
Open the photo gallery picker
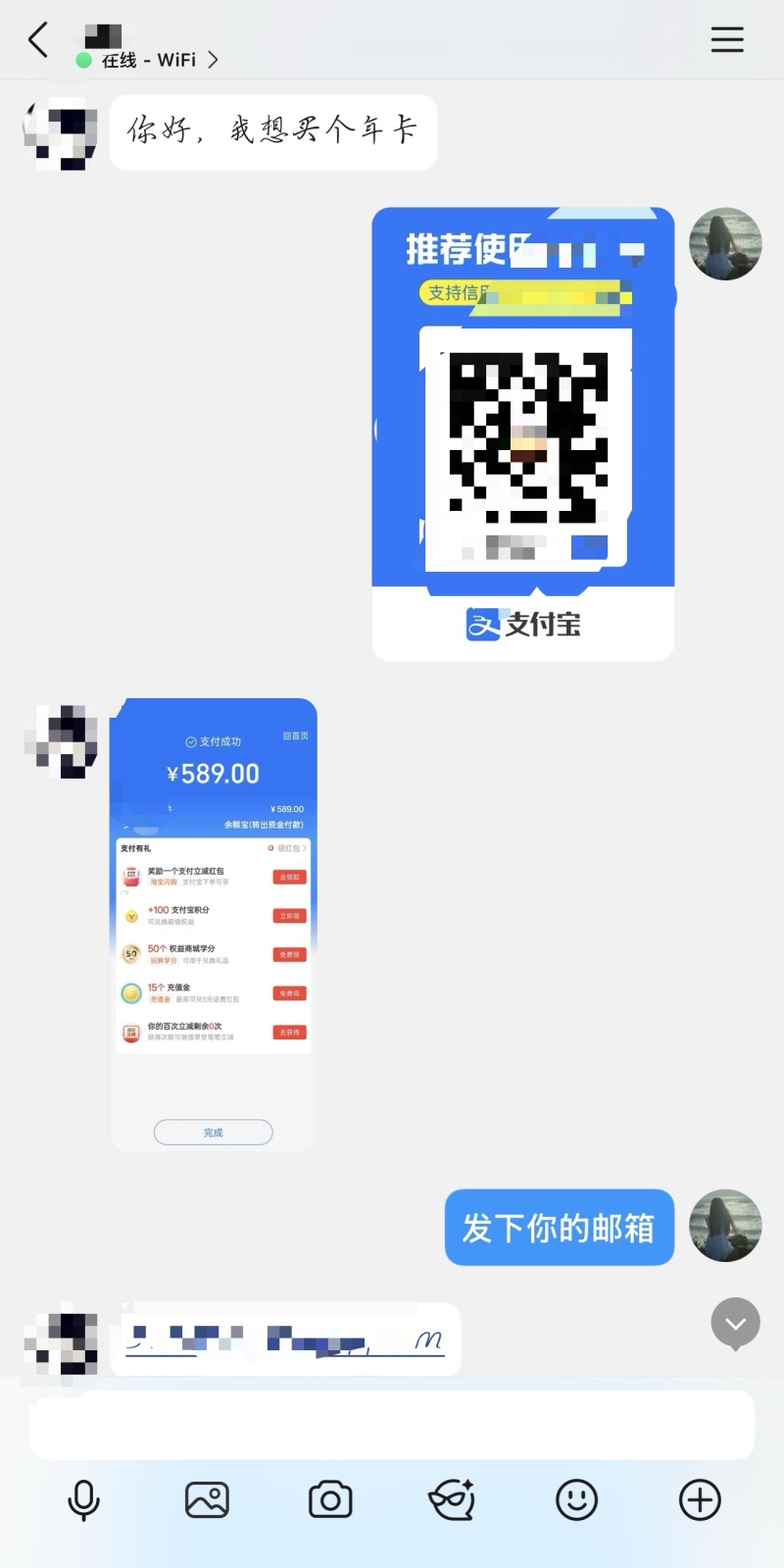pyautogui.click(x=207, y=1499)
